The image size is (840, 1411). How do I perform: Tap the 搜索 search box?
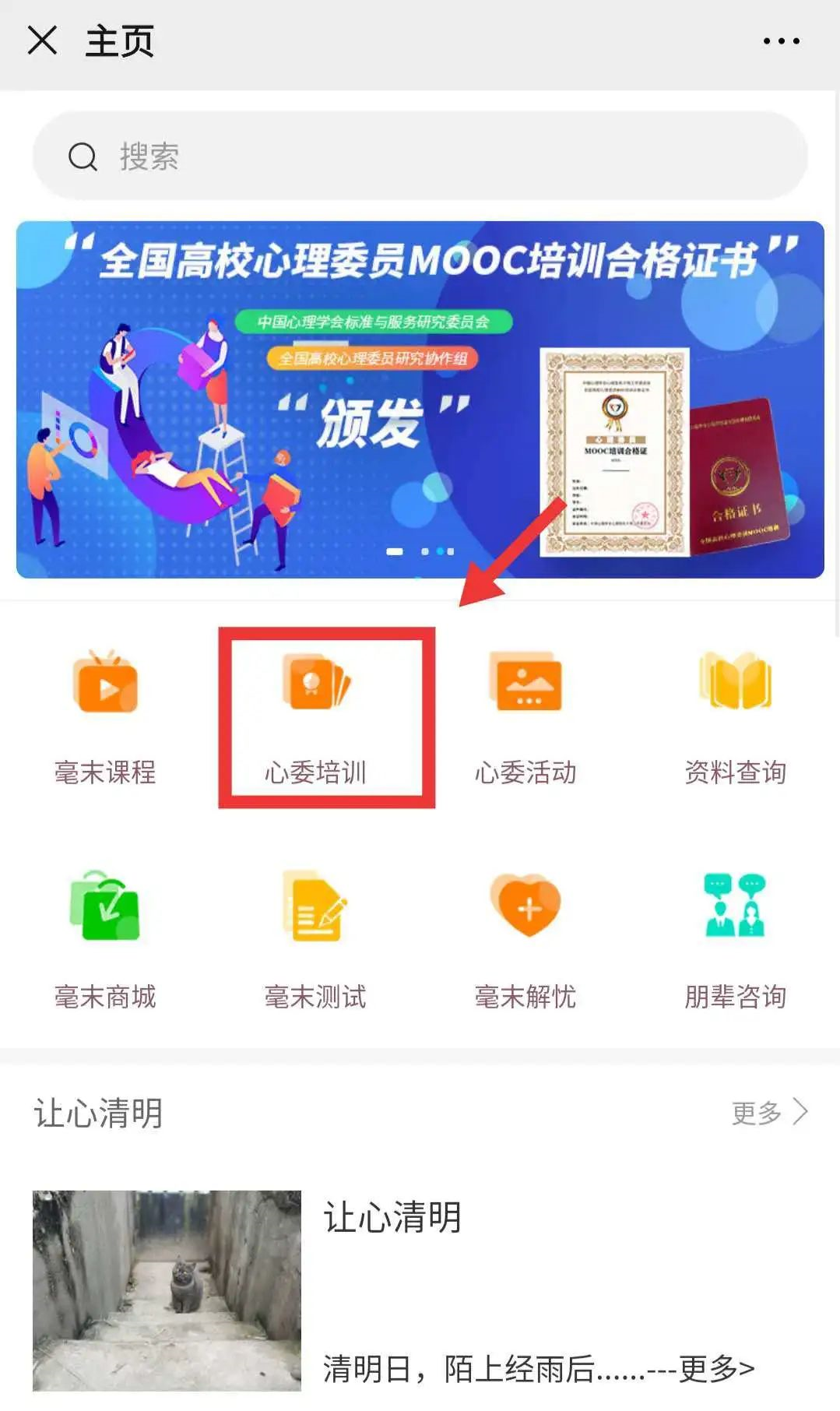click(x=420, y=157)
